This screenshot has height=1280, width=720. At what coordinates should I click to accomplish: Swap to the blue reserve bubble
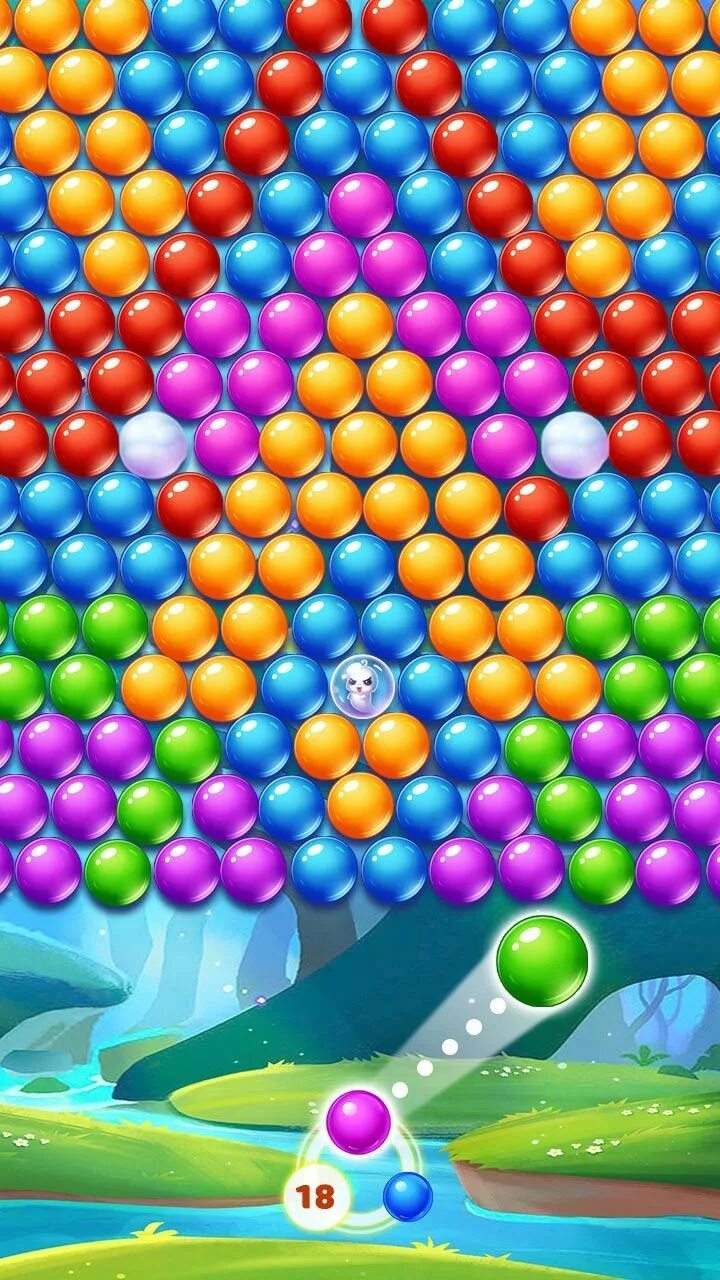pyautogui.click(x=408, y=1196)
